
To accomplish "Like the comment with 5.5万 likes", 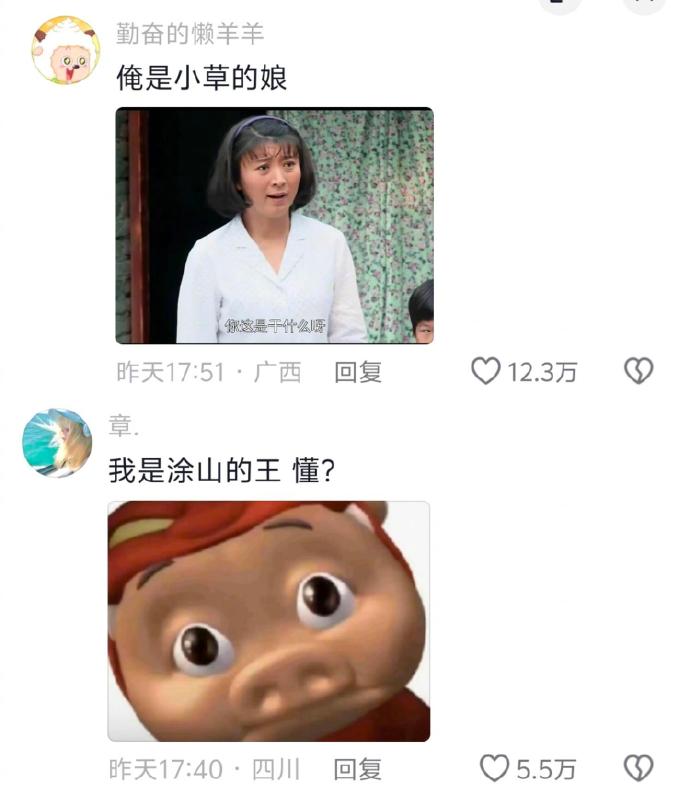I will coord(495,769).
